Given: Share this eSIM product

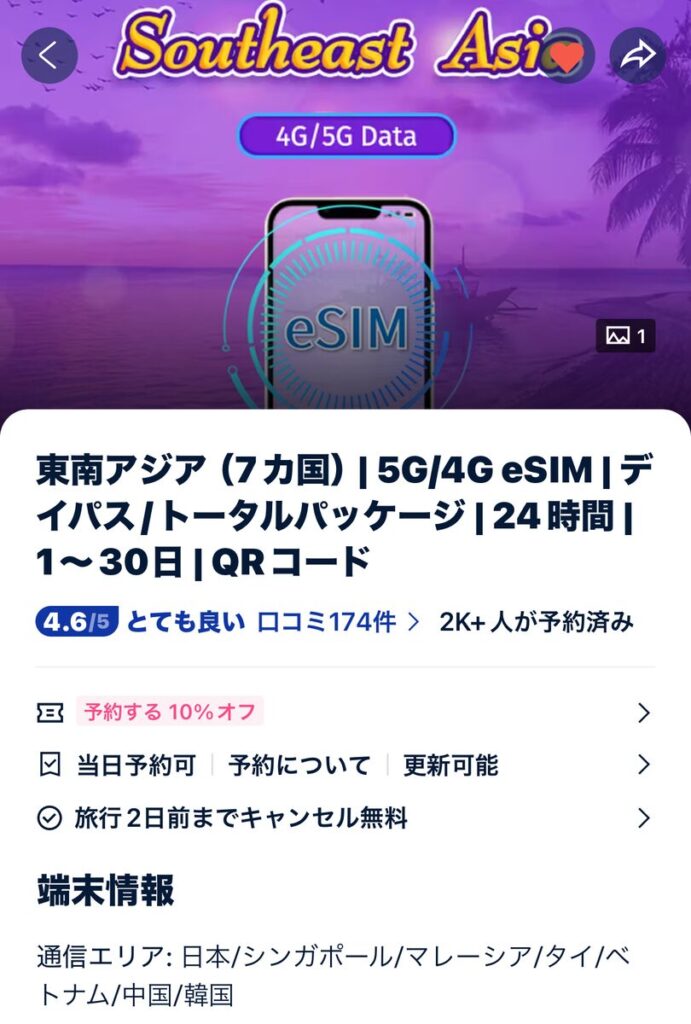Looking at the screenshot, I should [637, 56].
